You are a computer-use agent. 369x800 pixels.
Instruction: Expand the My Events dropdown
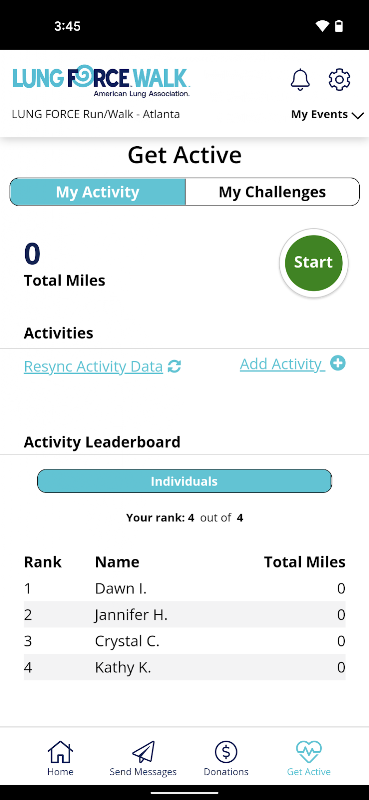point(327,115)
